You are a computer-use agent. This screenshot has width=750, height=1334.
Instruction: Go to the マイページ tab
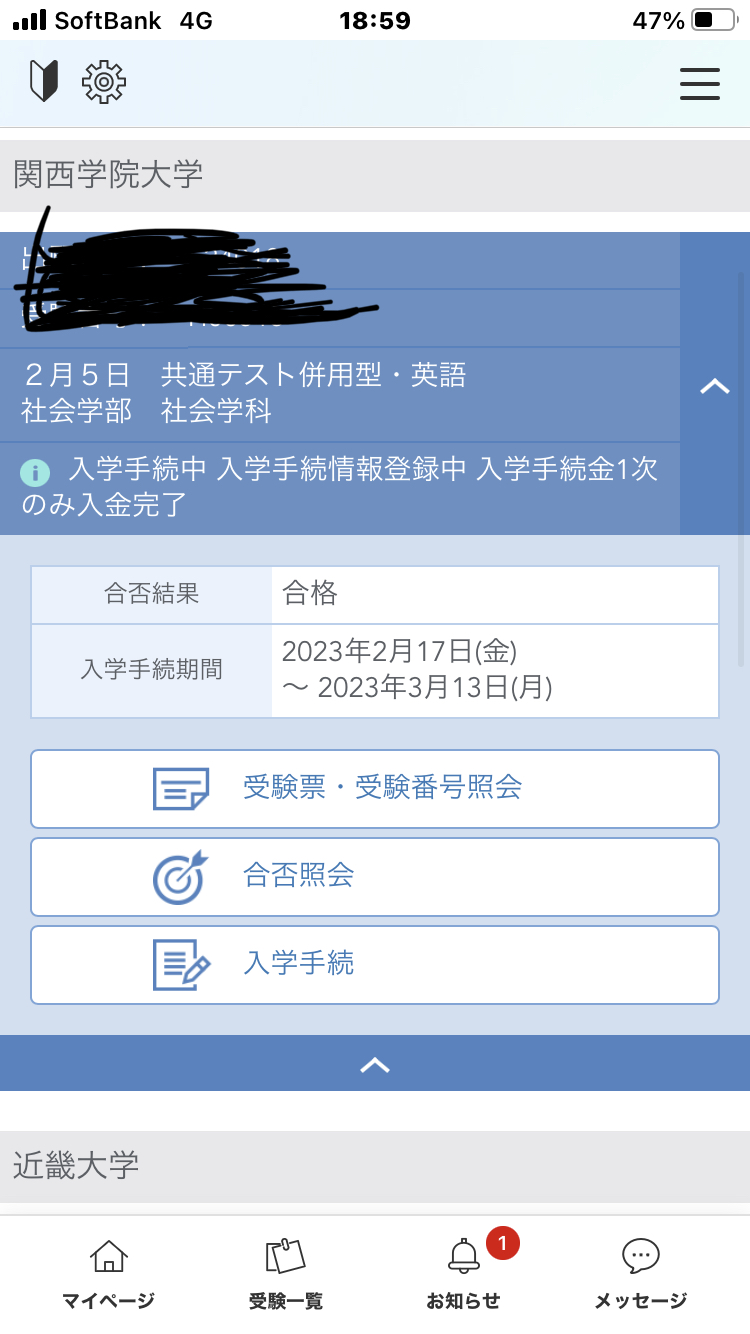click(108, 1272)
